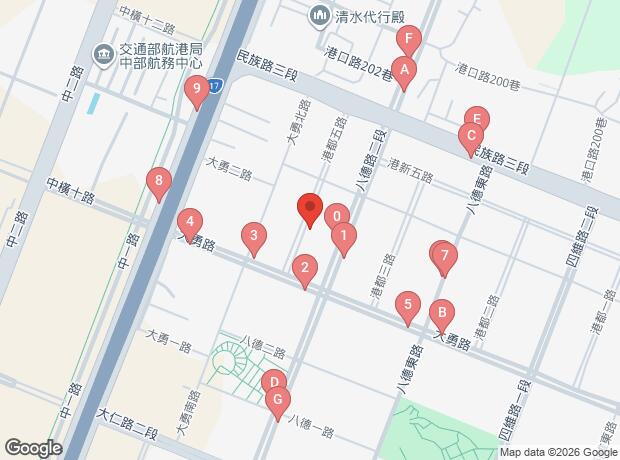
Task: Tap map marker 0
Action: point(337,216)
